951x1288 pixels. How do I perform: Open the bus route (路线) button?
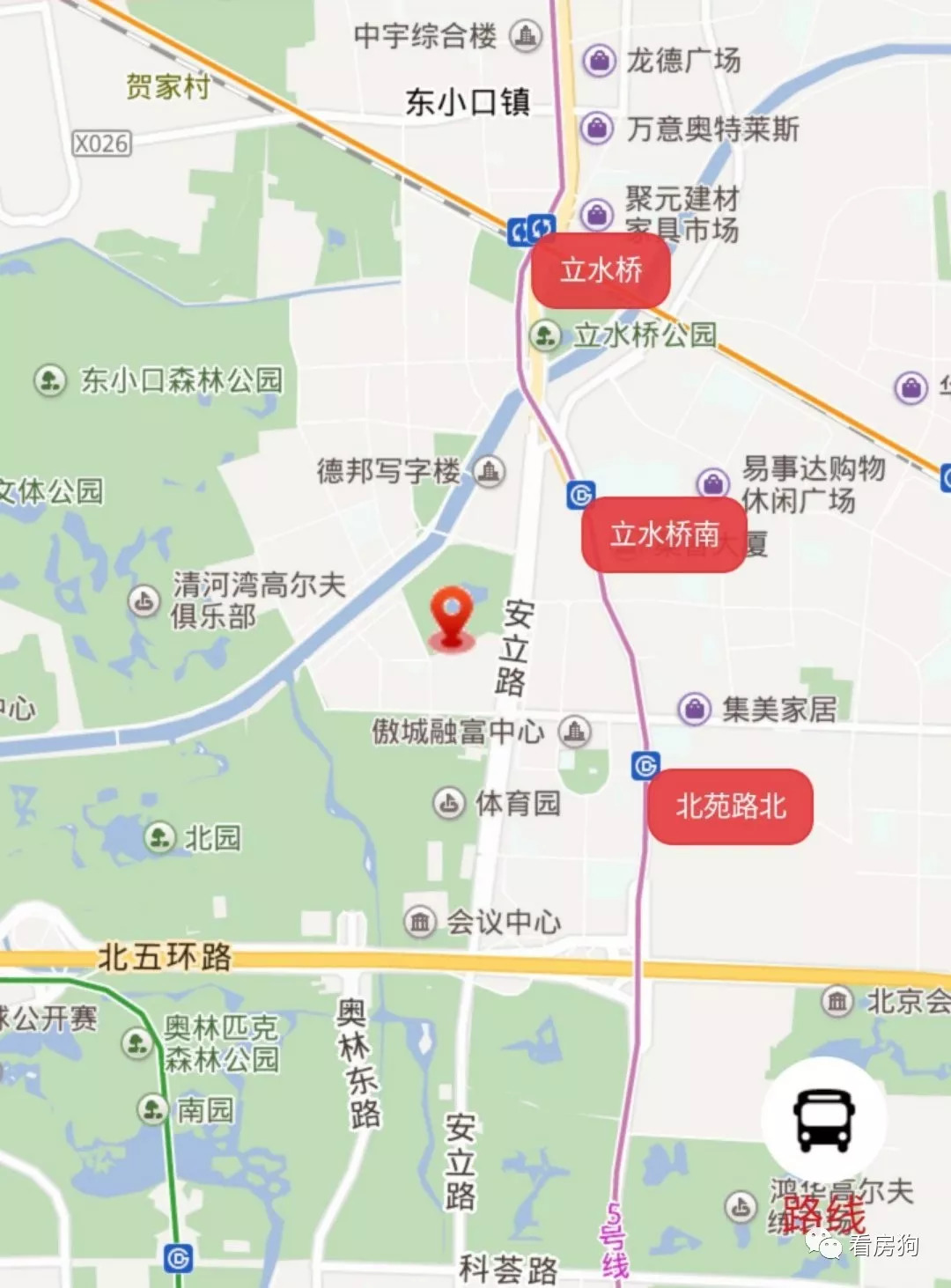824,1120
